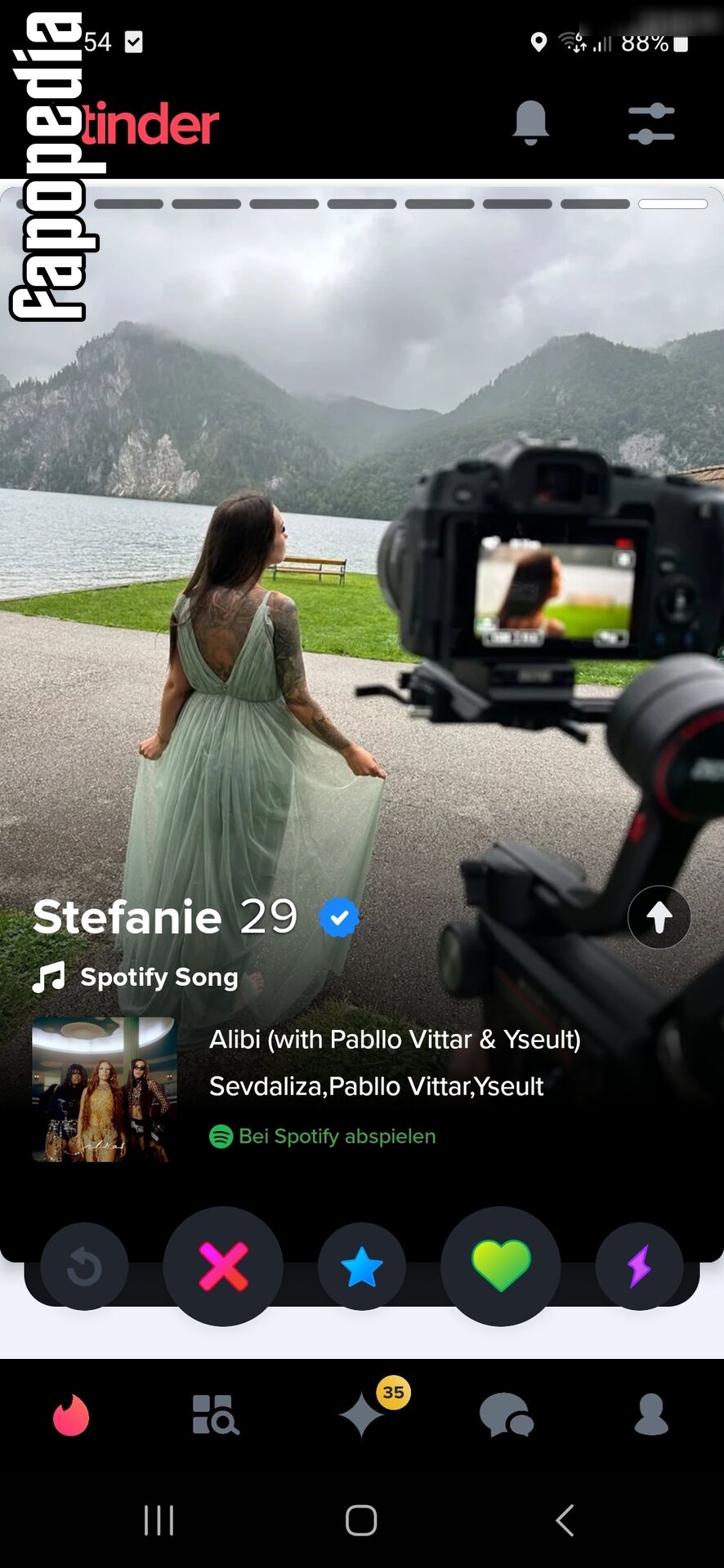Switch to the flame home tab
Image resolution: width=724 pixels, height=1568 pixels.
pos(71,1414)
